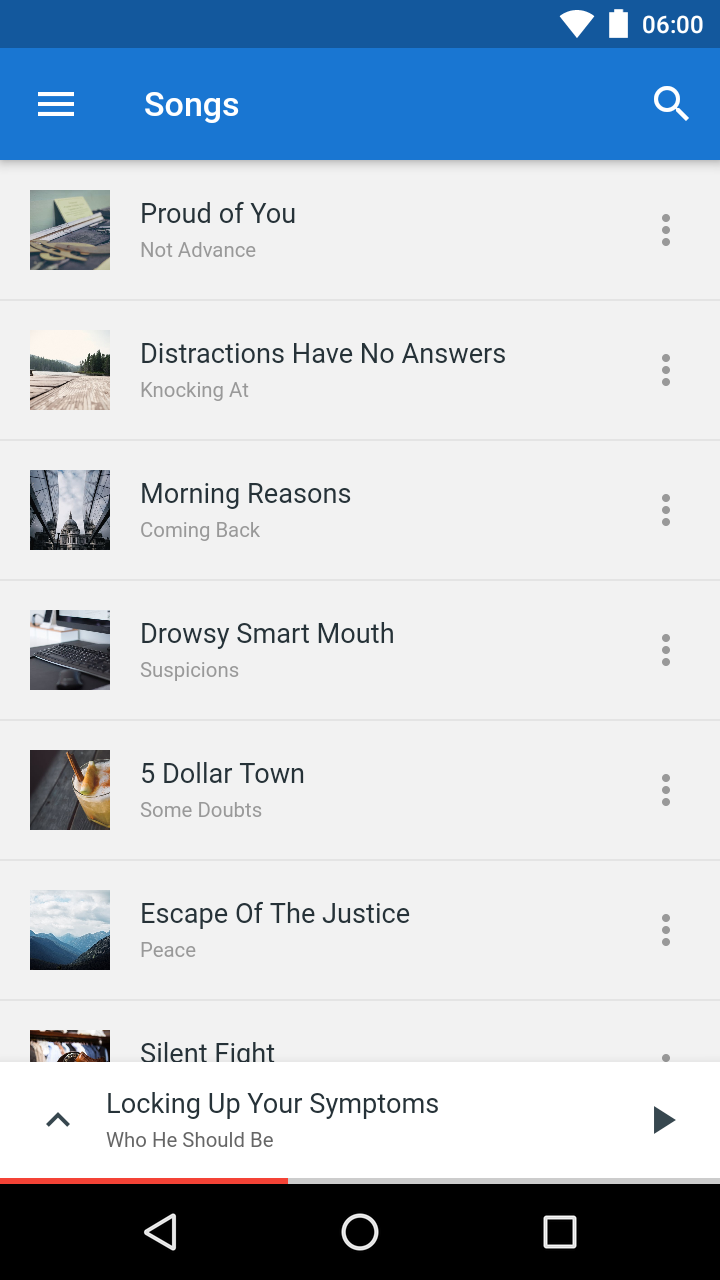
Task: Go back using the system back button
Action: (160, 1232)
